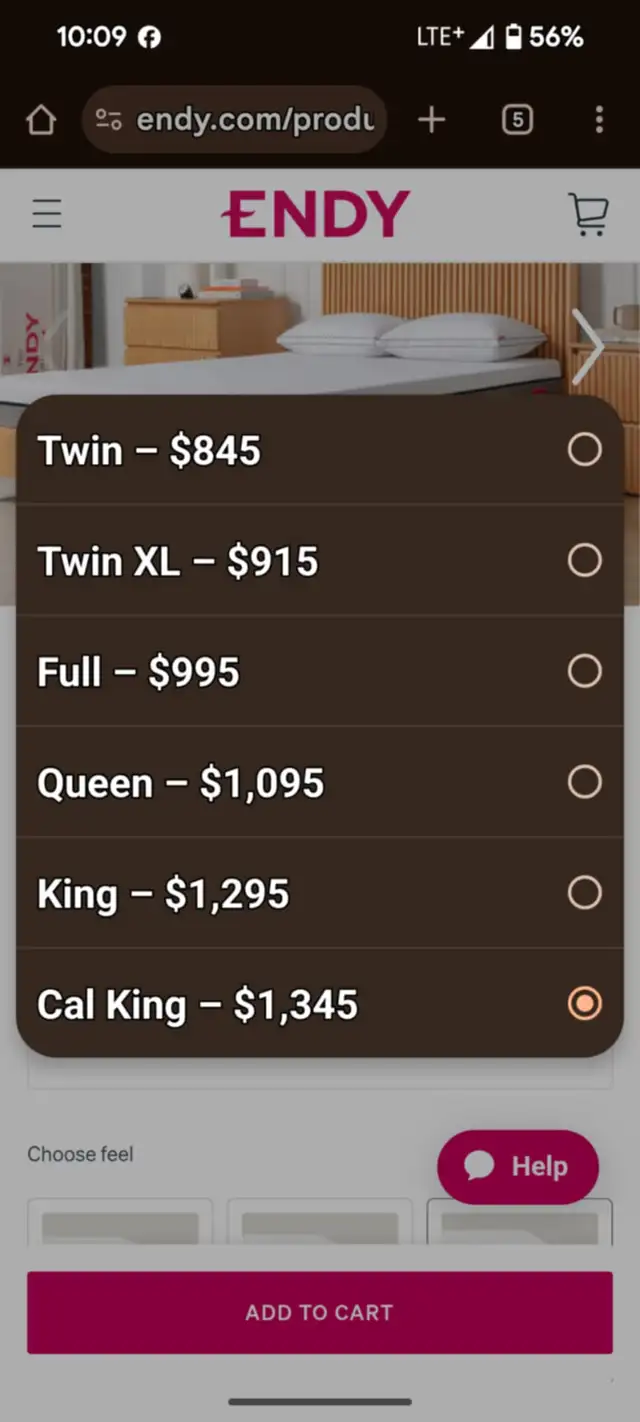
Task: Select the Twin – $845 size option
Action: coord(320,450)
